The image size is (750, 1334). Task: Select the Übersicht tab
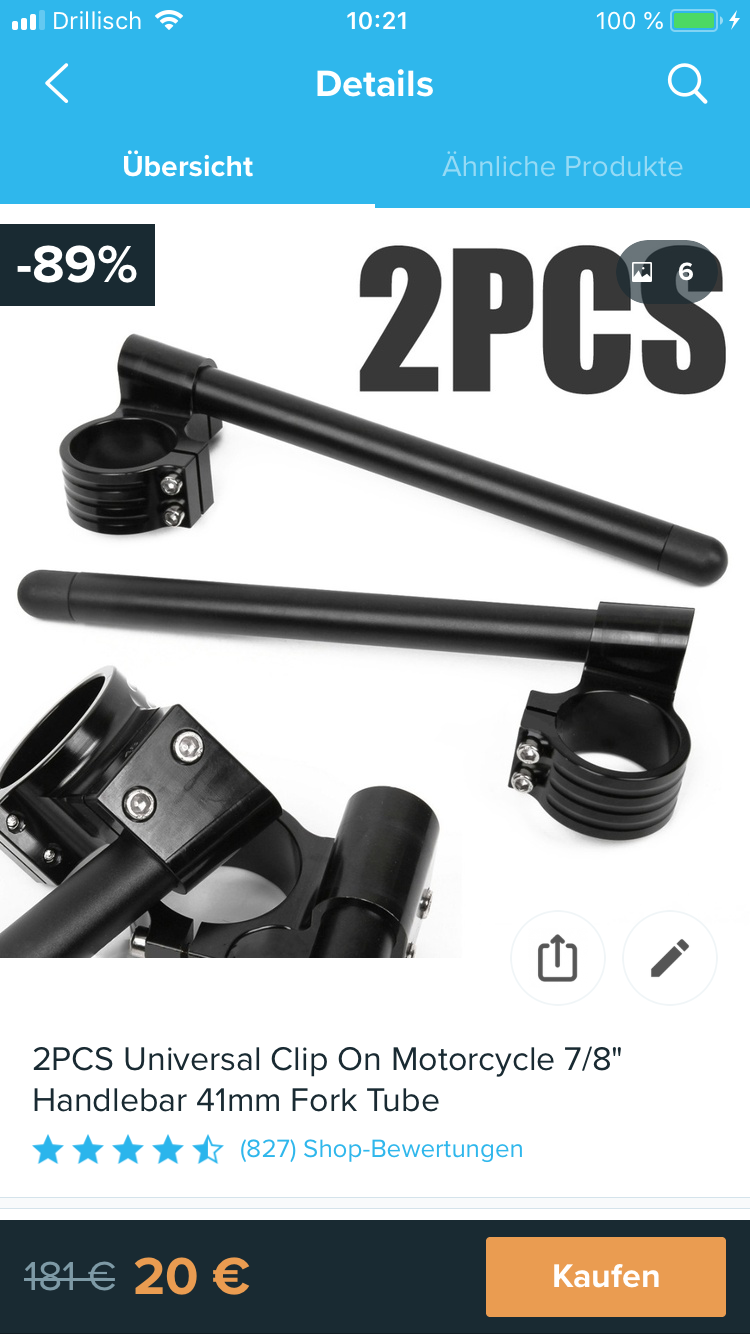187,166
